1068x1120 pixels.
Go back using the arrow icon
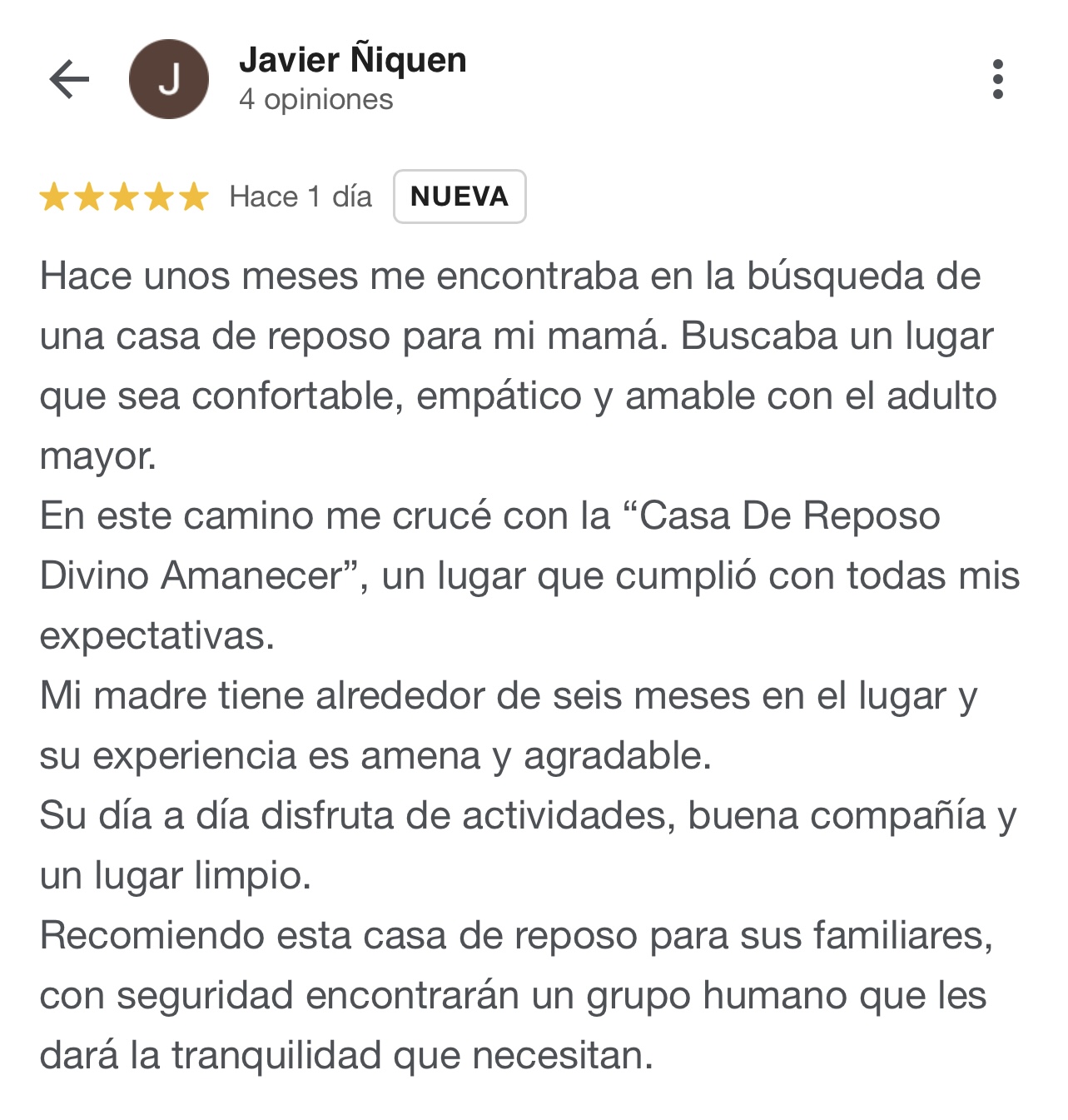[69, 80]
